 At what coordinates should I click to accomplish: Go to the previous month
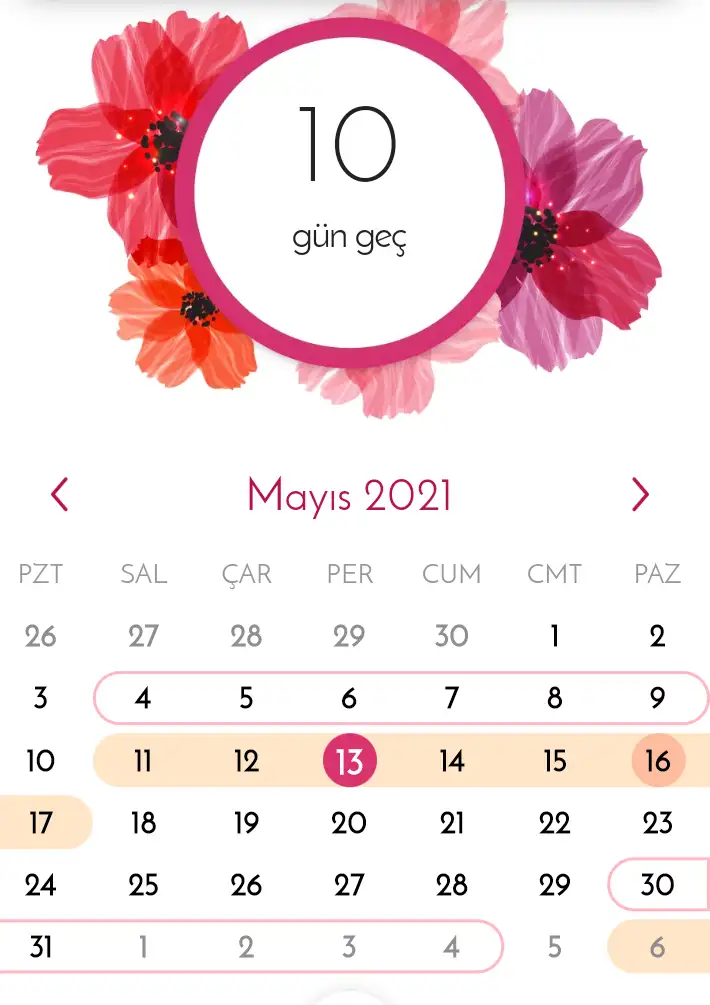pos(60,494)
